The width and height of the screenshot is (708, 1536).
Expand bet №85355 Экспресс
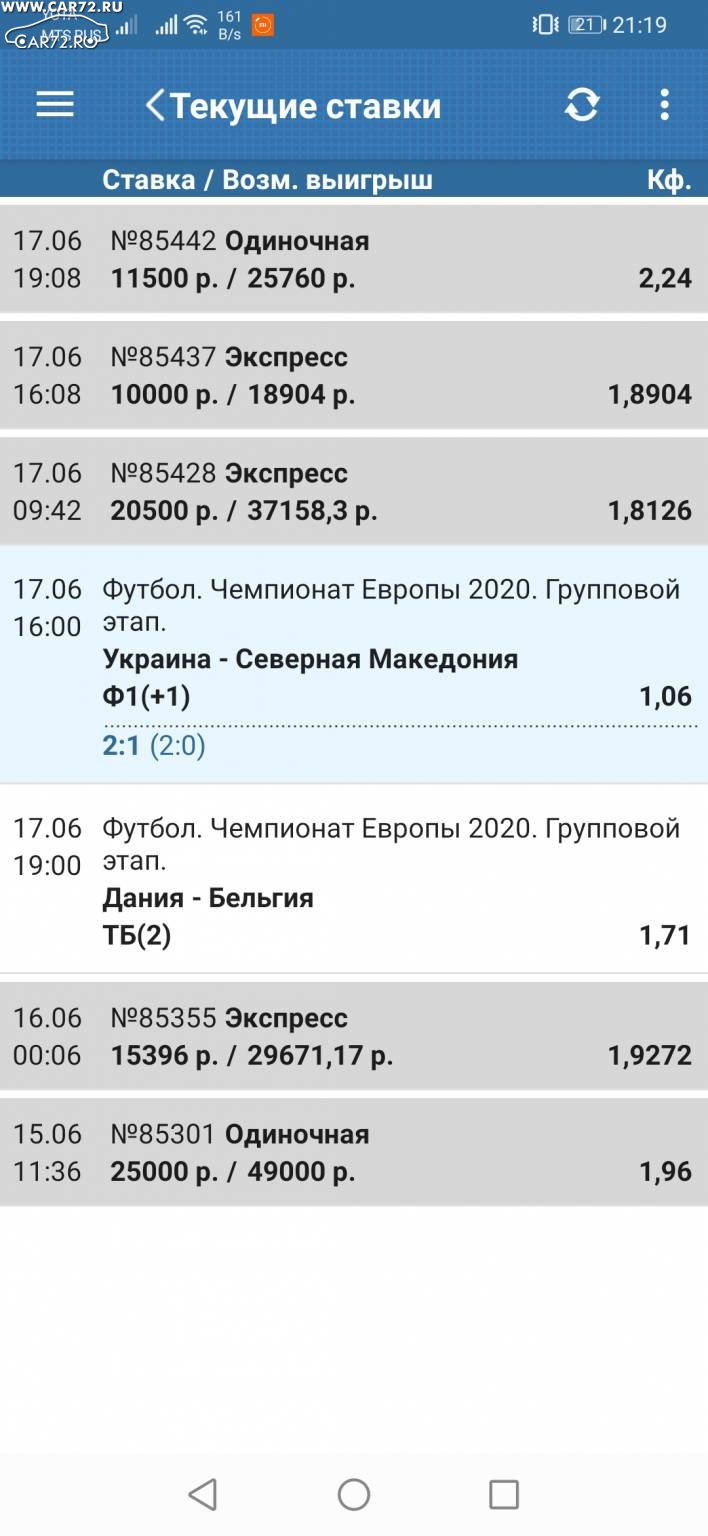354,1036
